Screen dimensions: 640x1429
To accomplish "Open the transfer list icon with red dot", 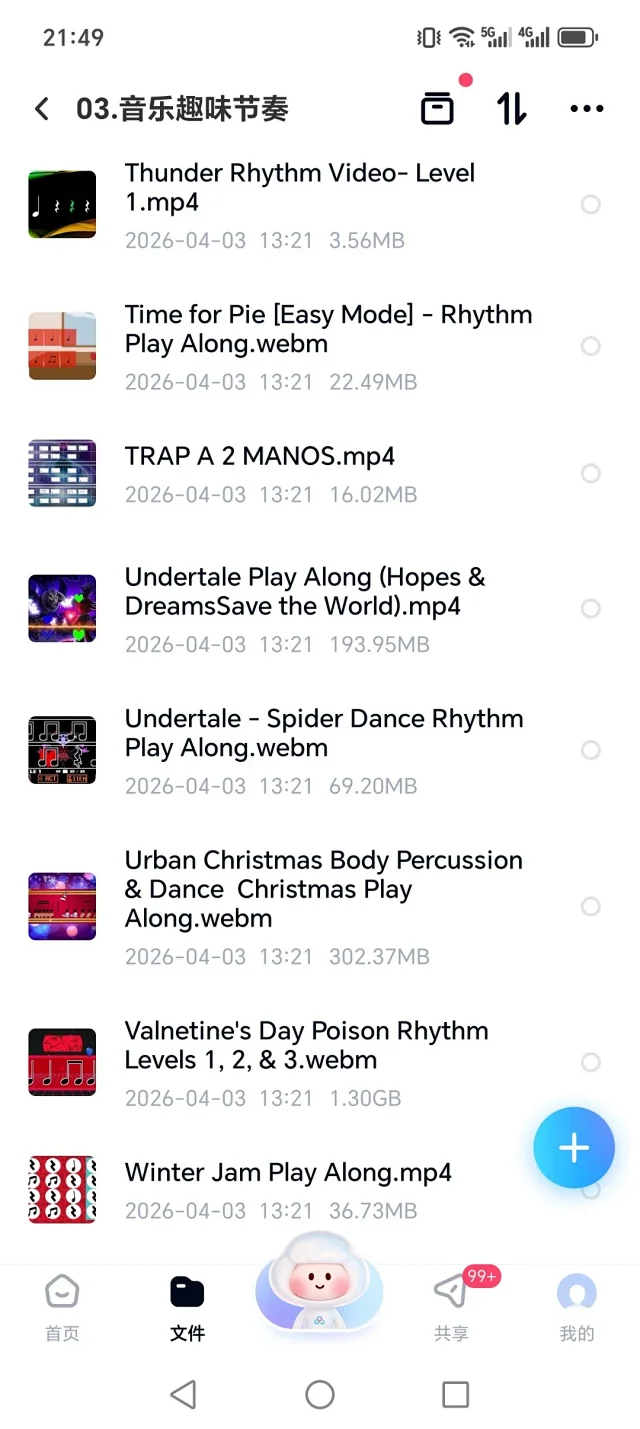I will tap(437, 108).
